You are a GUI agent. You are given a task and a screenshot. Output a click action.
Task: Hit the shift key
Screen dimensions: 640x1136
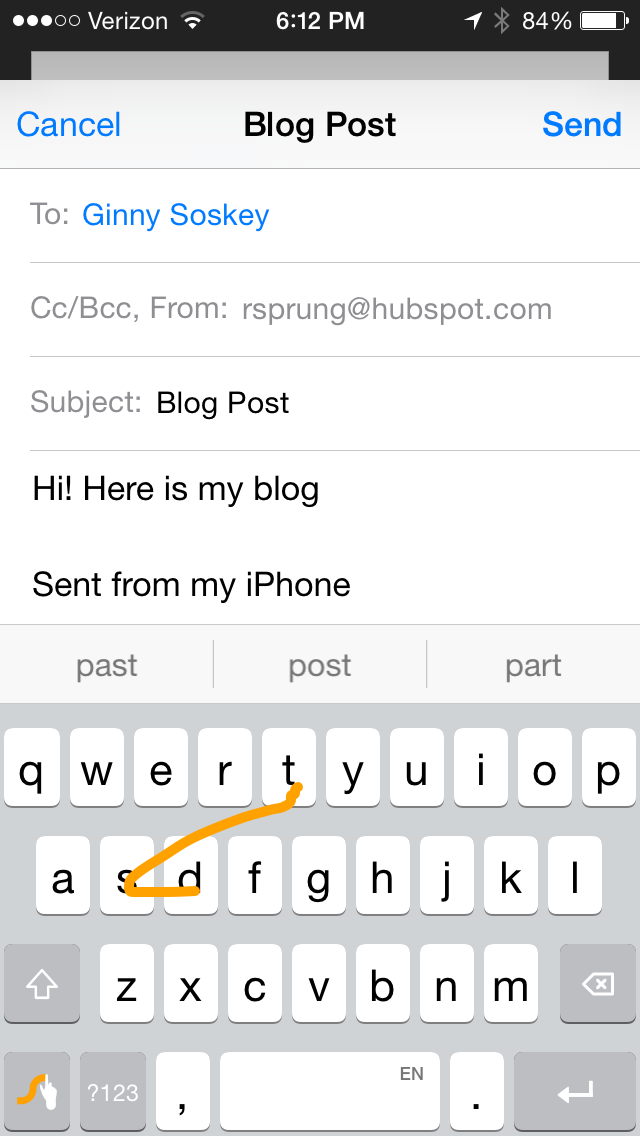(42, 984)
